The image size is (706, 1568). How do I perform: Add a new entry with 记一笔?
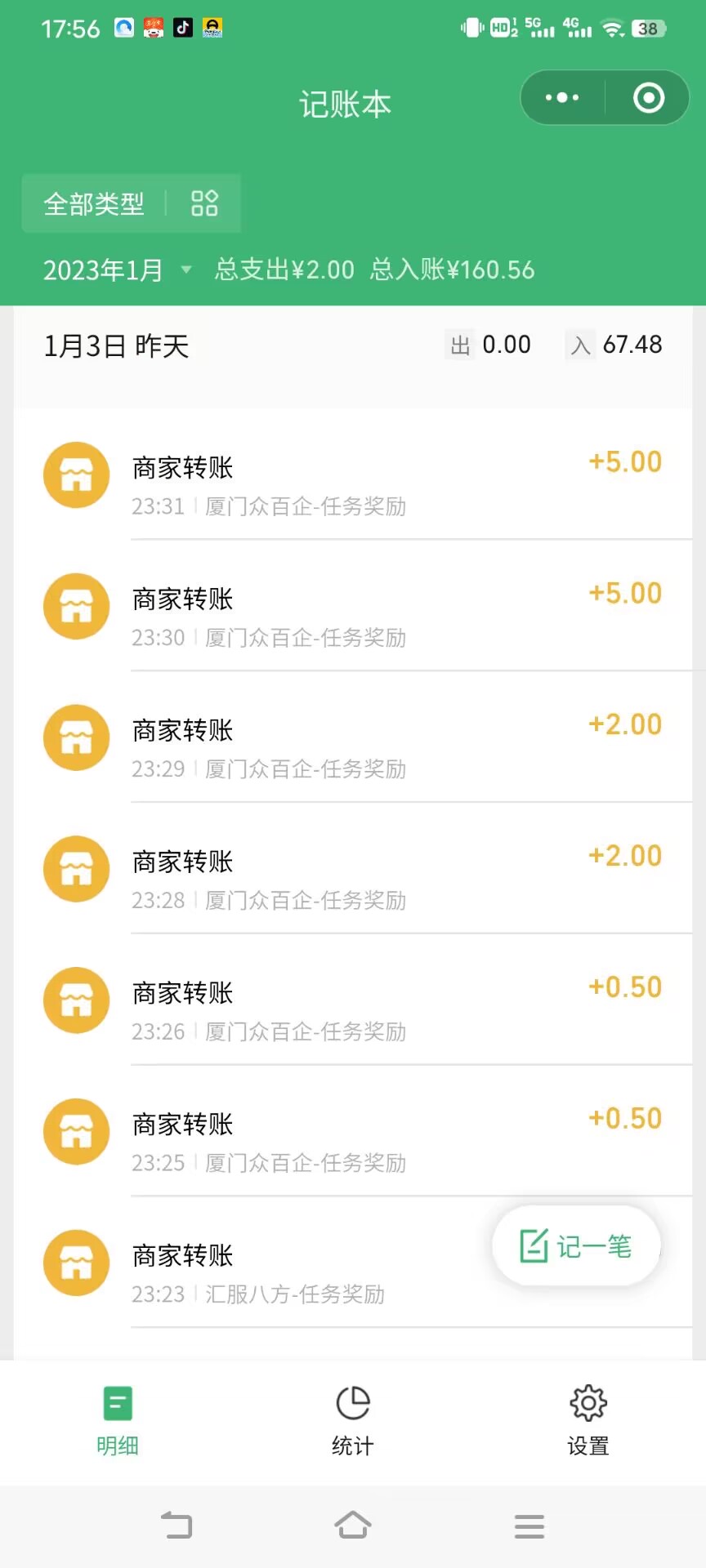pyautogui.click(x=576, y=1246)
